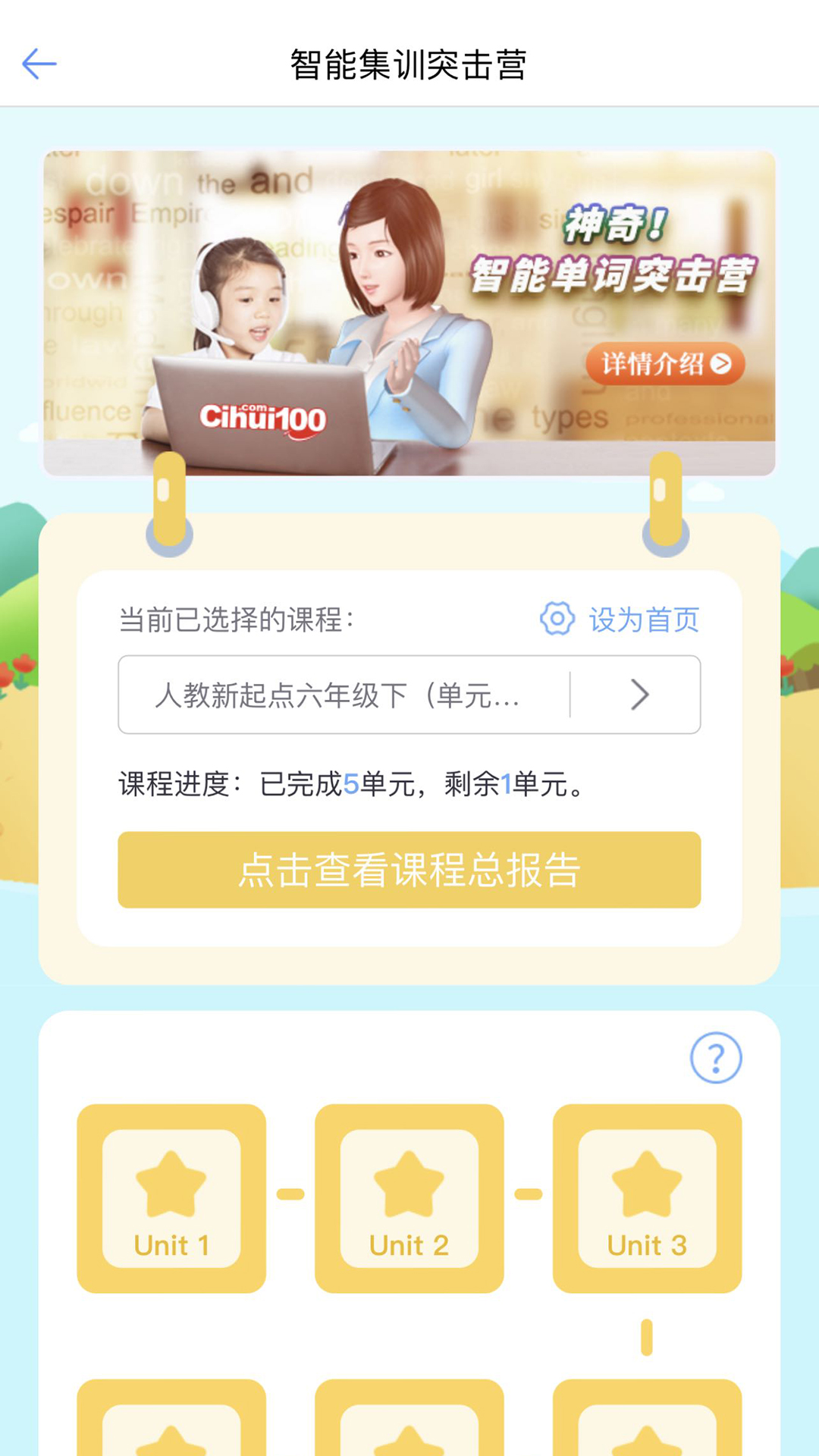819x1456 pixels.
Task: Tap 点击查看课程总报告 button
Action: [x=409, y=870]
